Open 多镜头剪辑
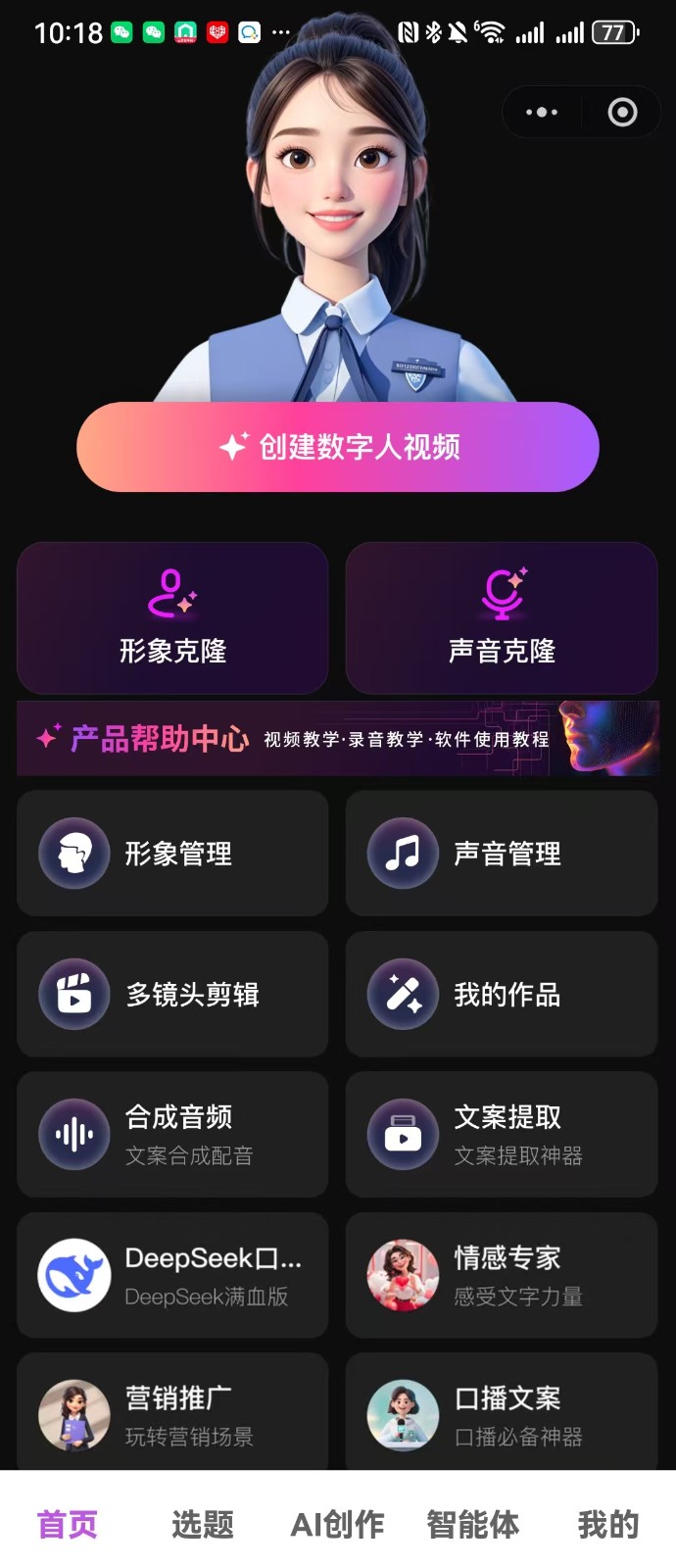Image resolution: width=676 pixels, height=1568 pixels. [172, 995]
